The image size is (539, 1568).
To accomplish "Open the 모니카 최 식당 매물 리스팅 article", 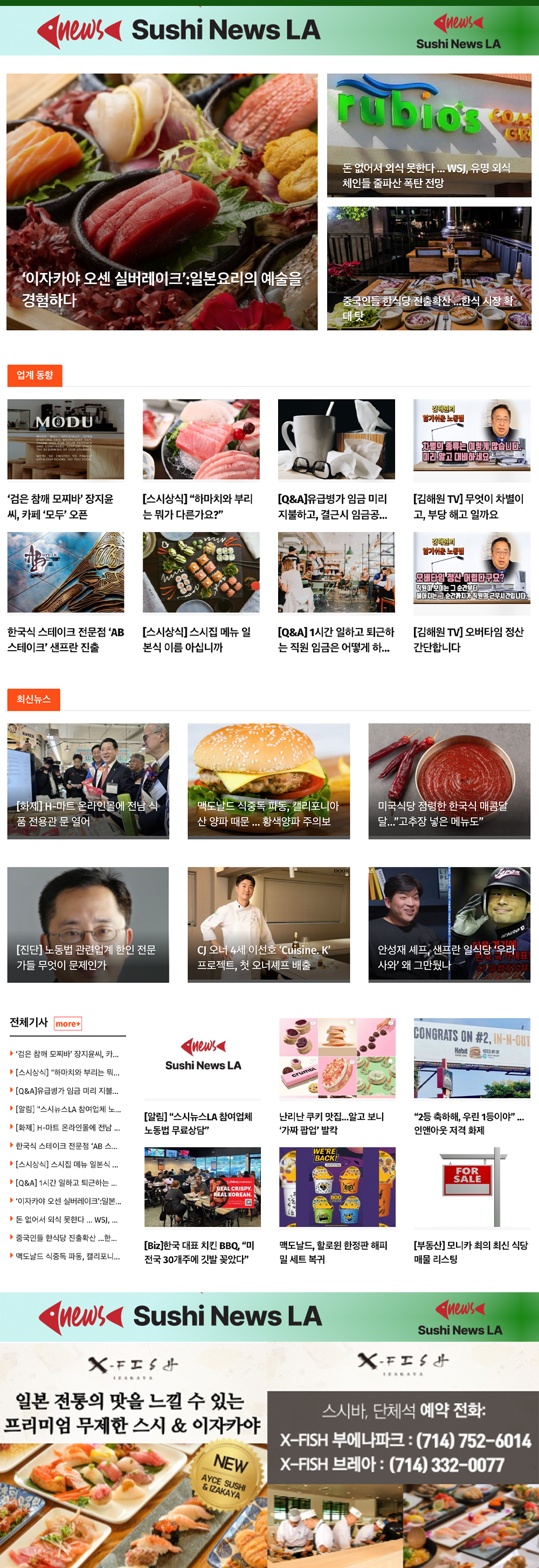I will point(470,1251).
